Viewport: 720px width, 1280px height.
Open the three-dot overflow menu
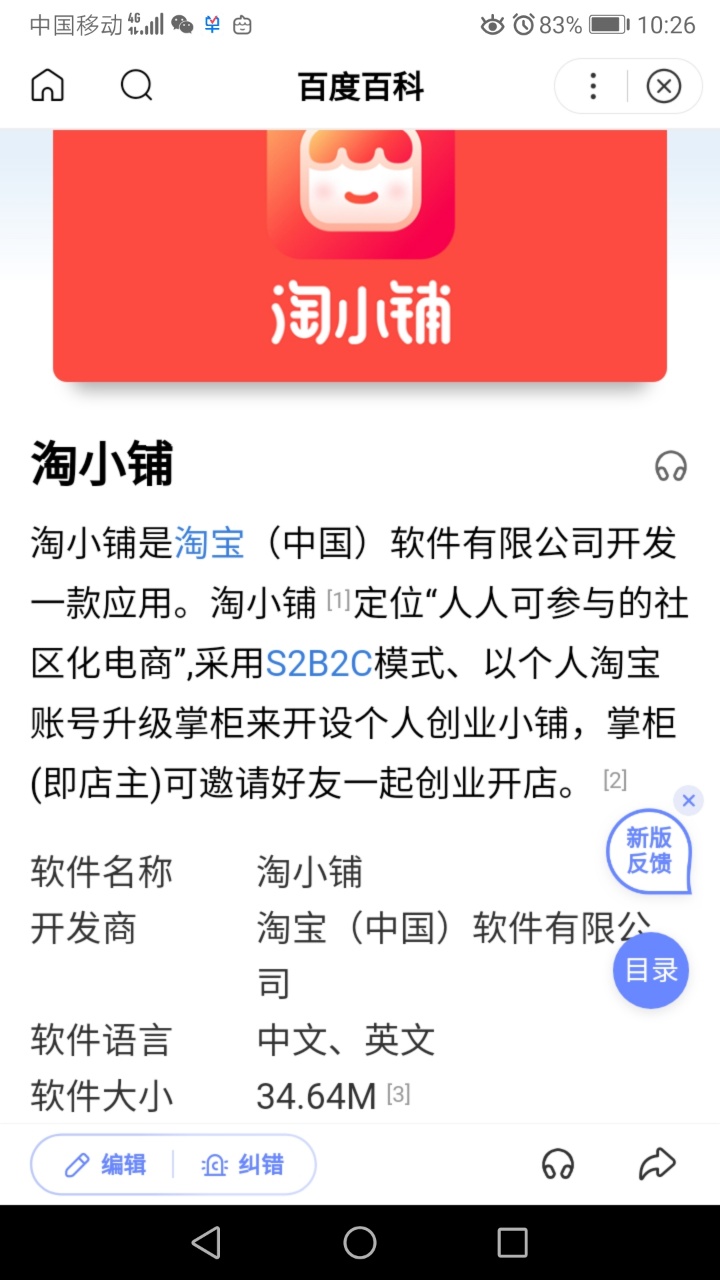592,86
